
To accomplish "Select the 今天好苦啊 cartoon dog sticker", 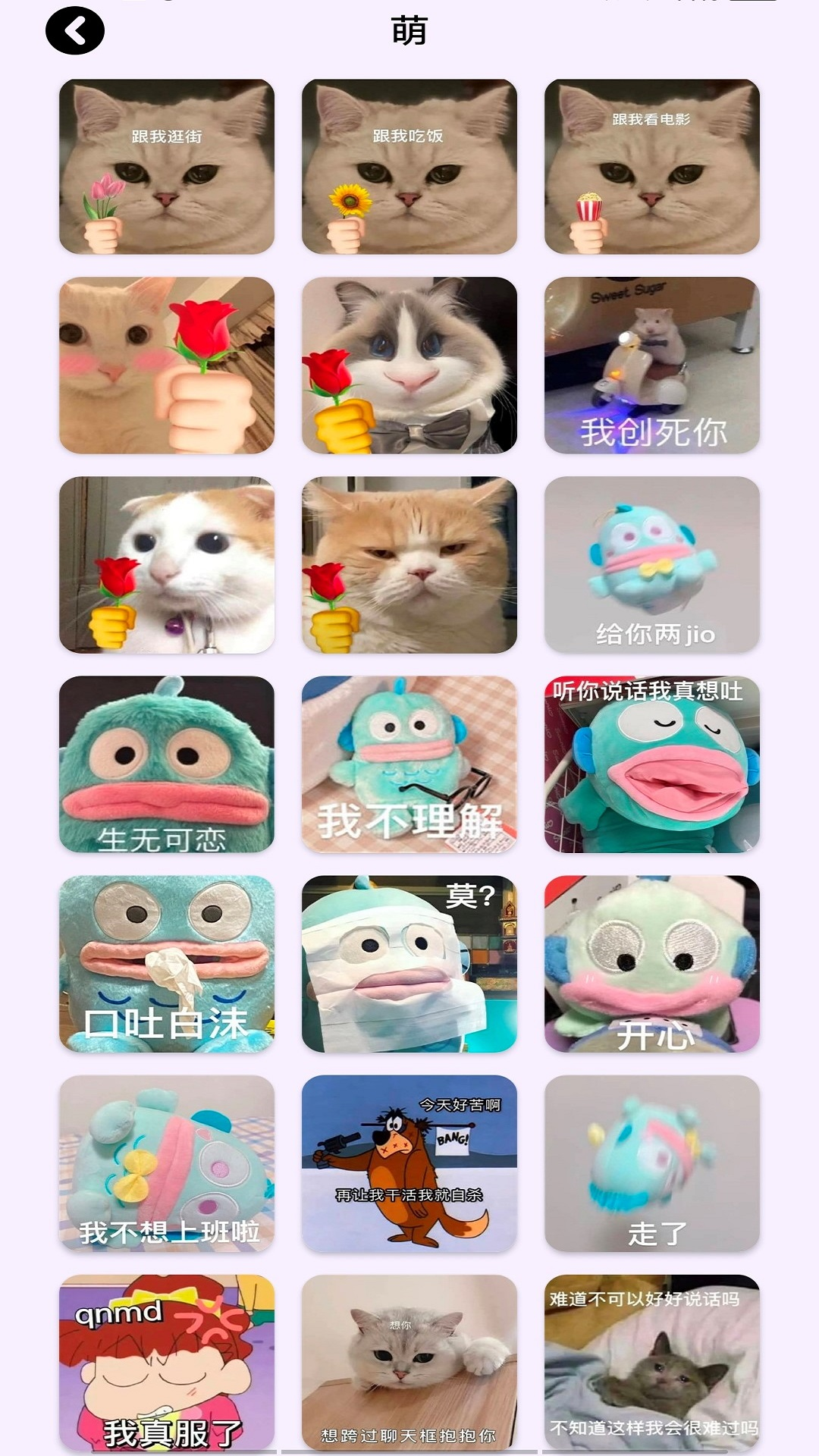I will 409,1163.
